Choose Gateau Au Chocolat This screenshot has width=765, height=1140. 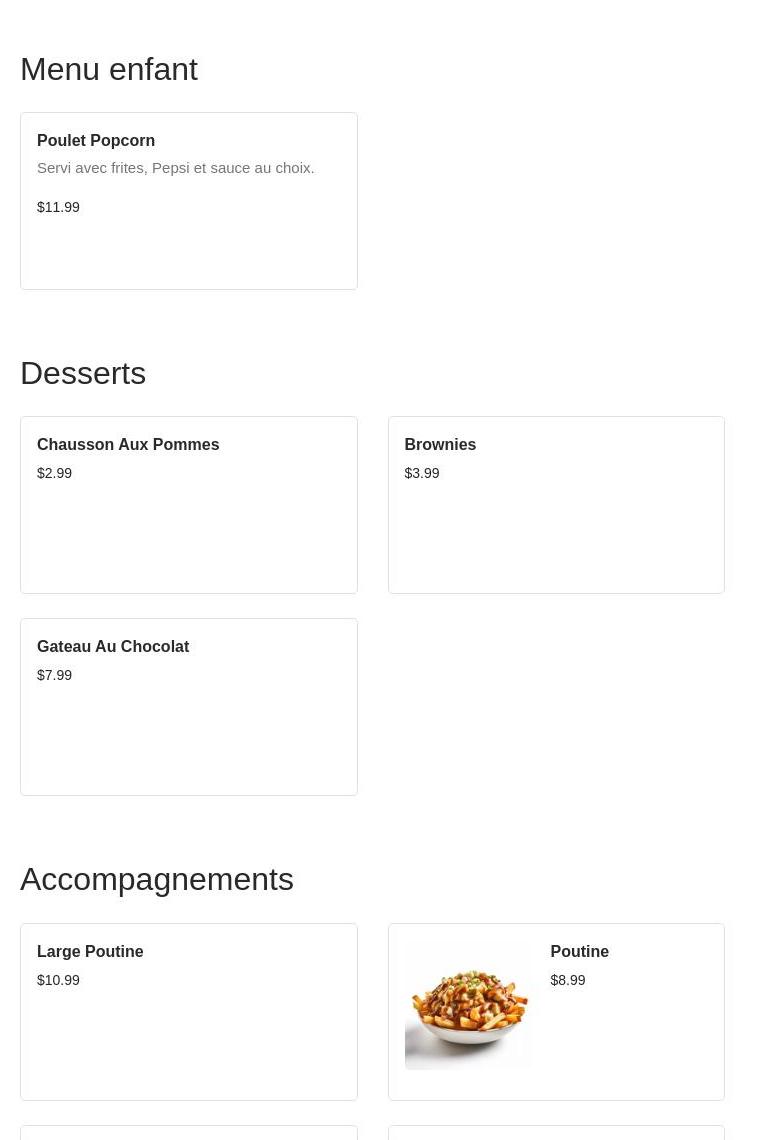pyautogui.click(x=188, y=706)
